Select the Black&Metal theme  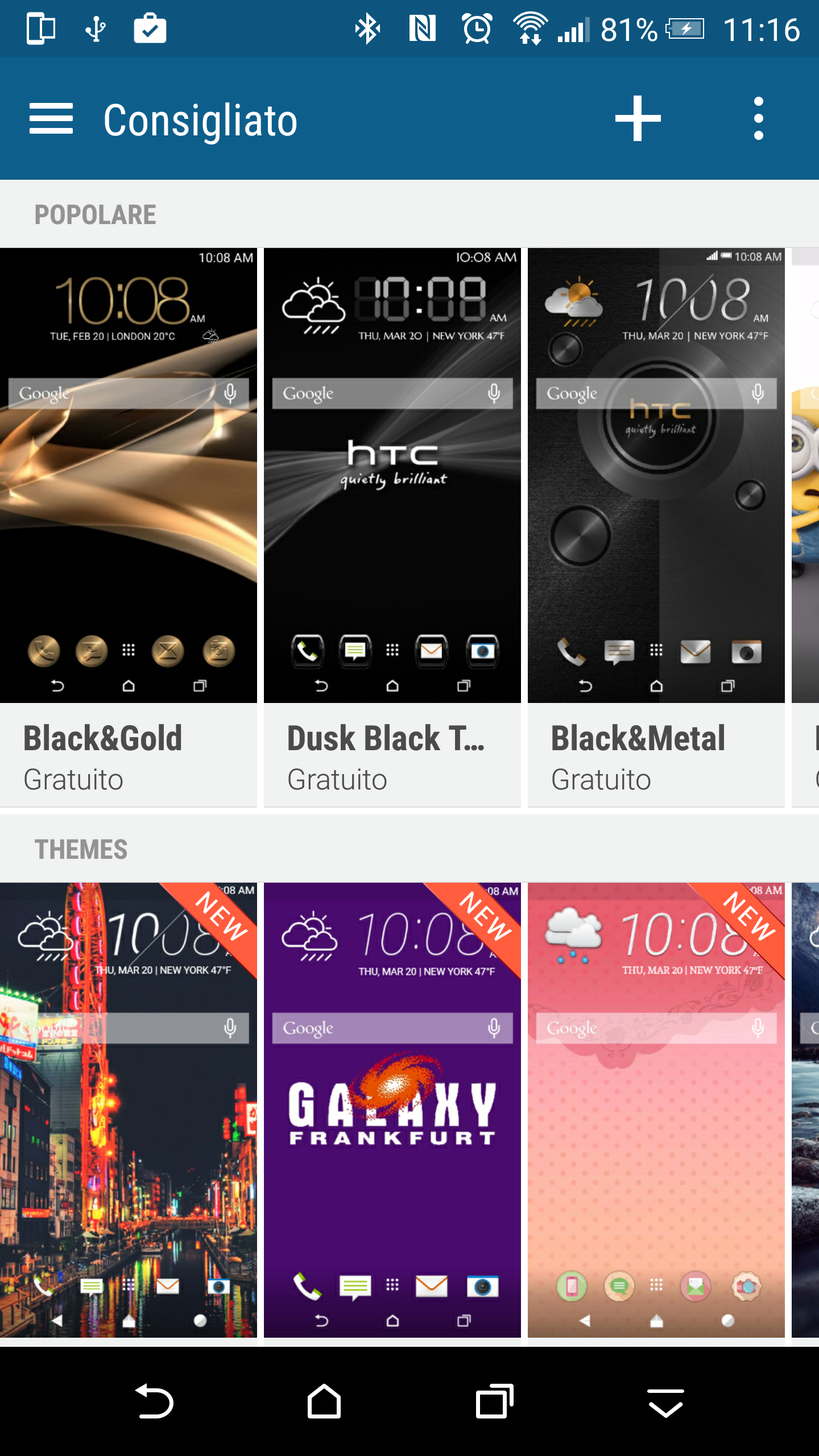click(x=656, y=527)
